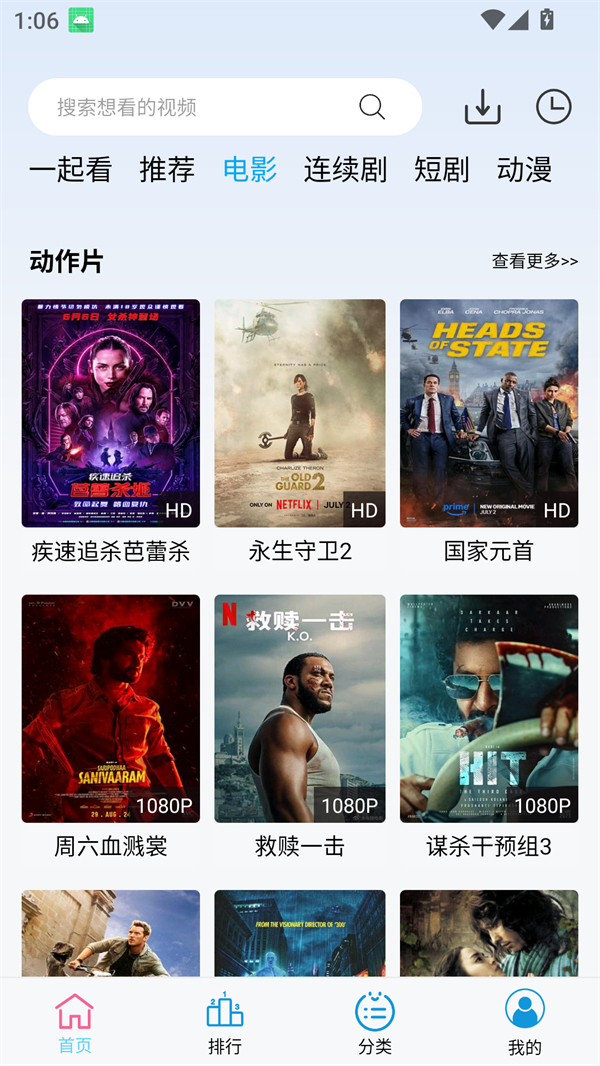The image size is (600, 1066).
Task: Open the movie 周六血溅裳
Action: 111,708
